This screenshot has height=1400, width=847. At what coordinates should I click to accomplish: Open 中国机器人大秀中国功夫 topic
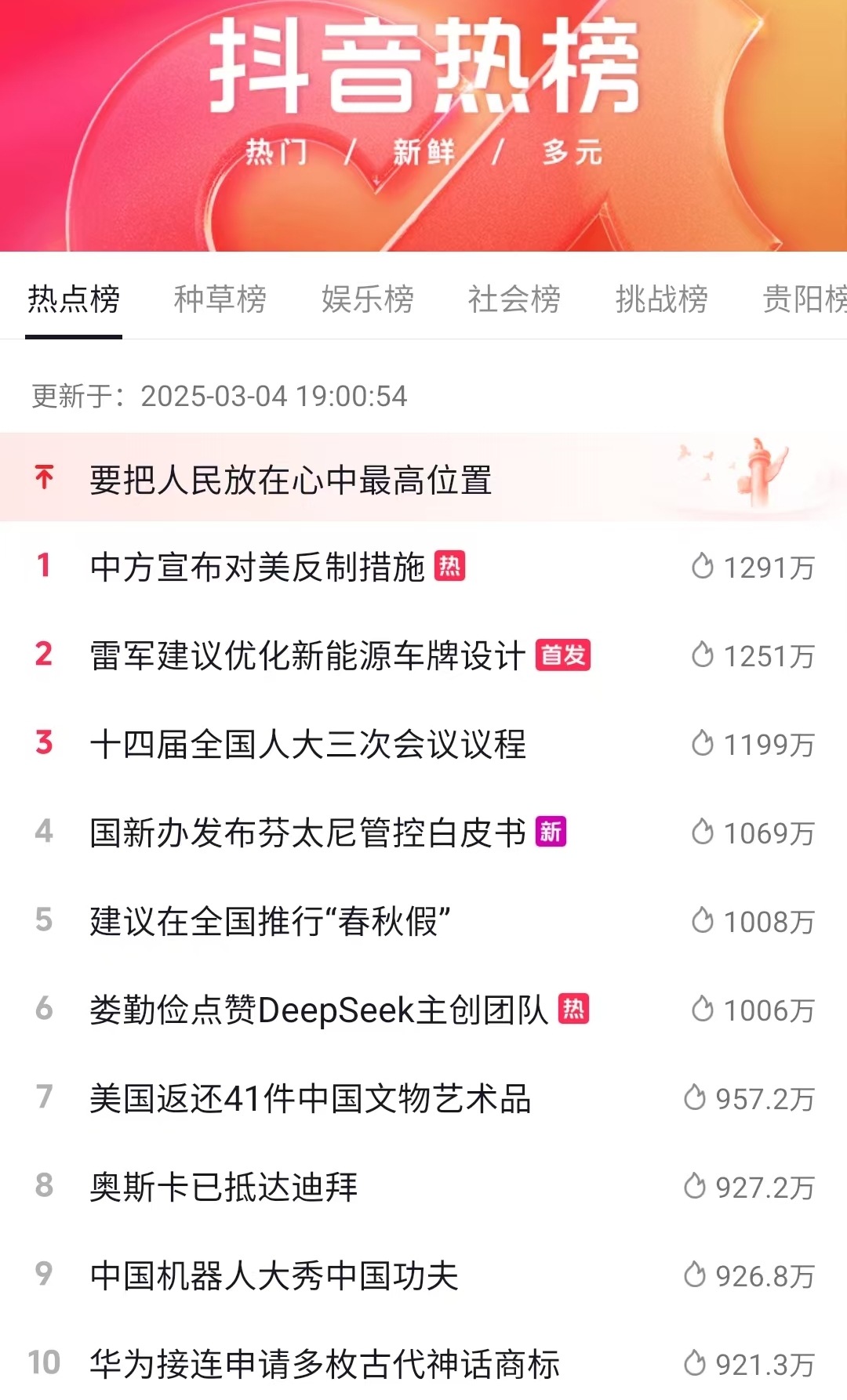274,1276
